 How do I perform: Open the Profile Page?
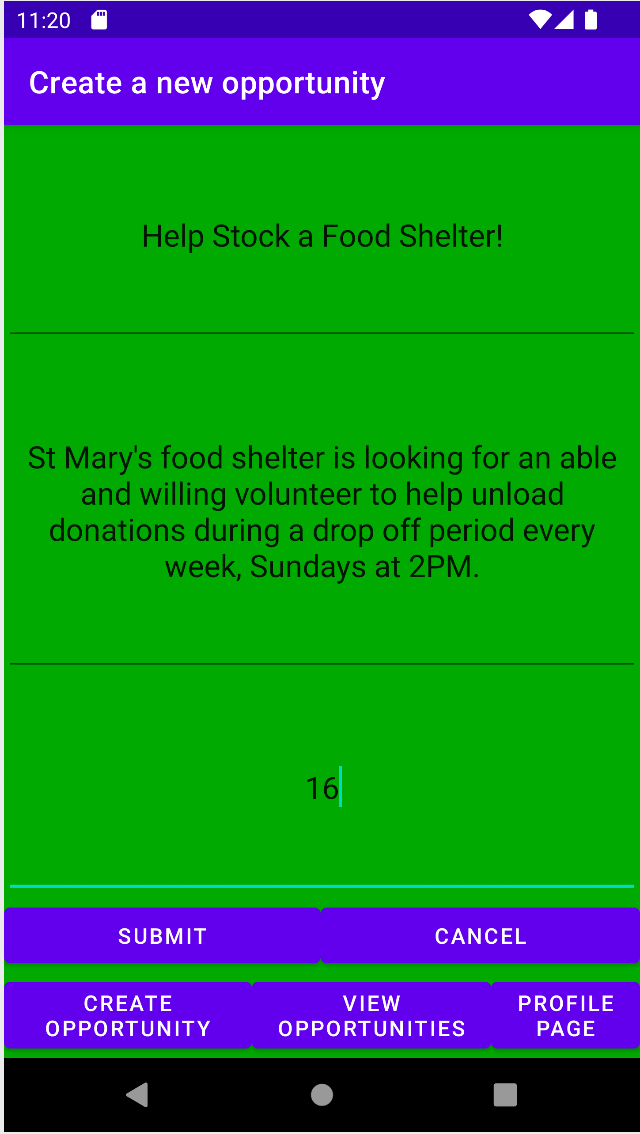pyautogui.click(x=565, y=1016)
